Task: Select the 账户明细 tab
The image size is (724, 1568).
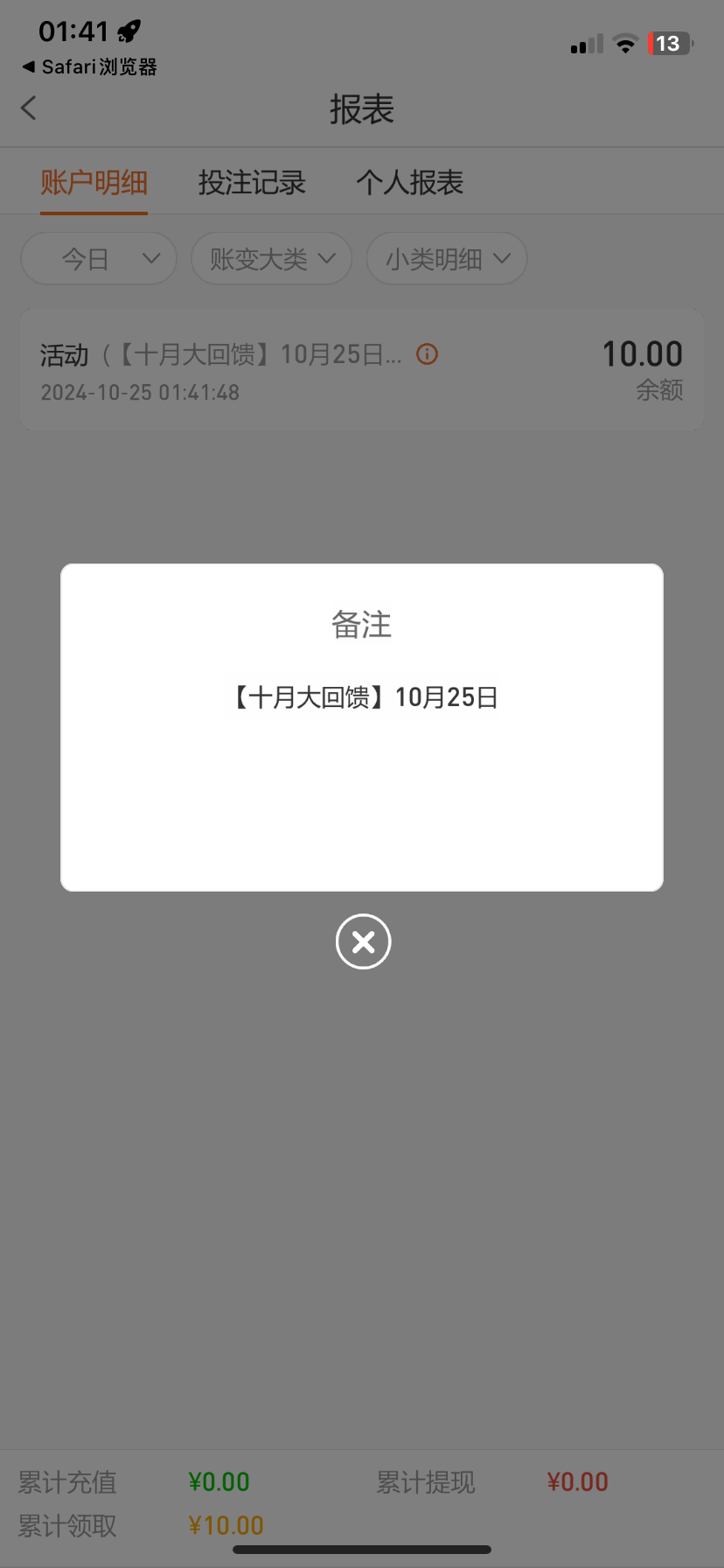Action: [94, 181]
